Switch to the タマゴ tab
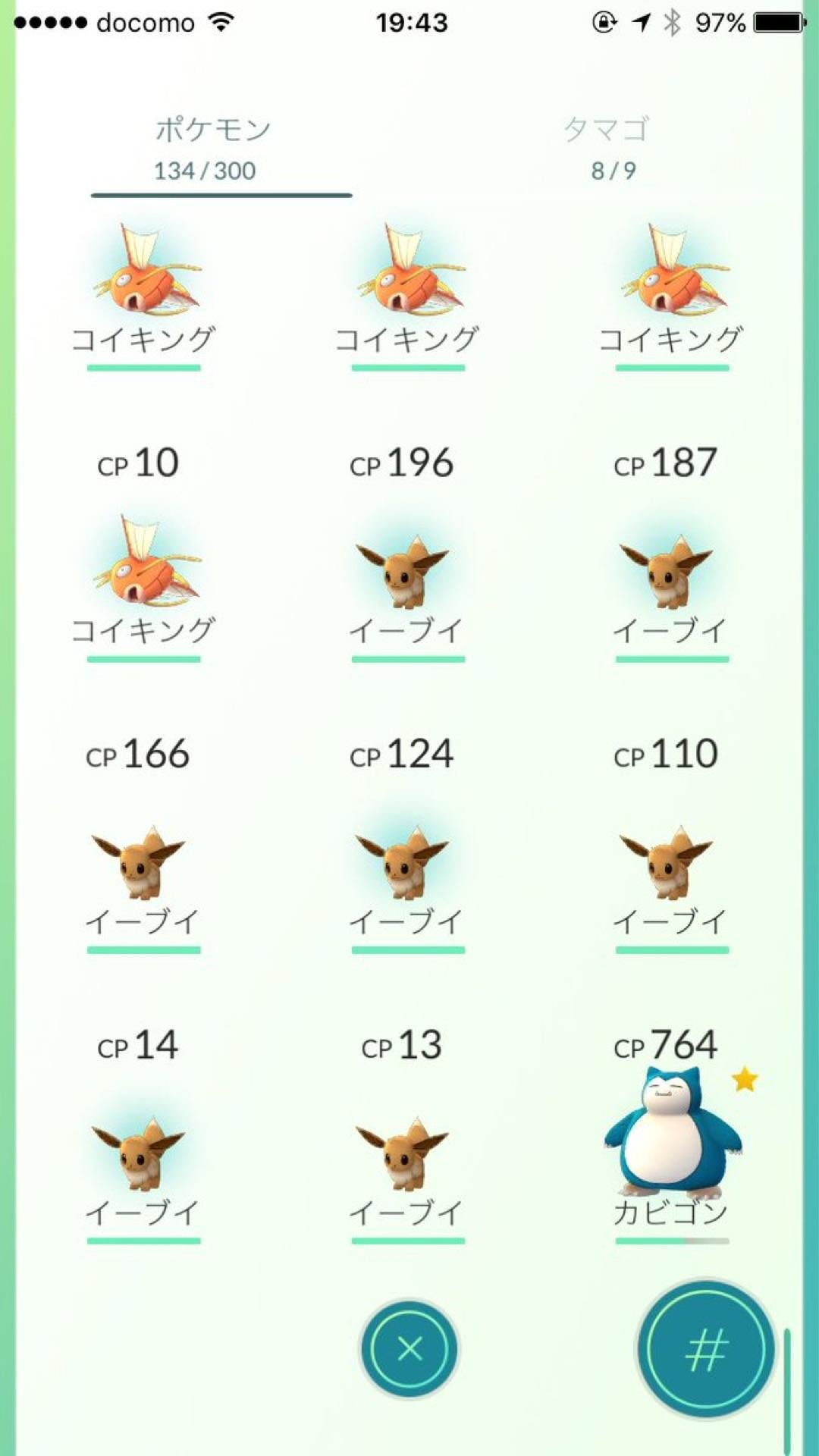 click(x=607, y=148)
